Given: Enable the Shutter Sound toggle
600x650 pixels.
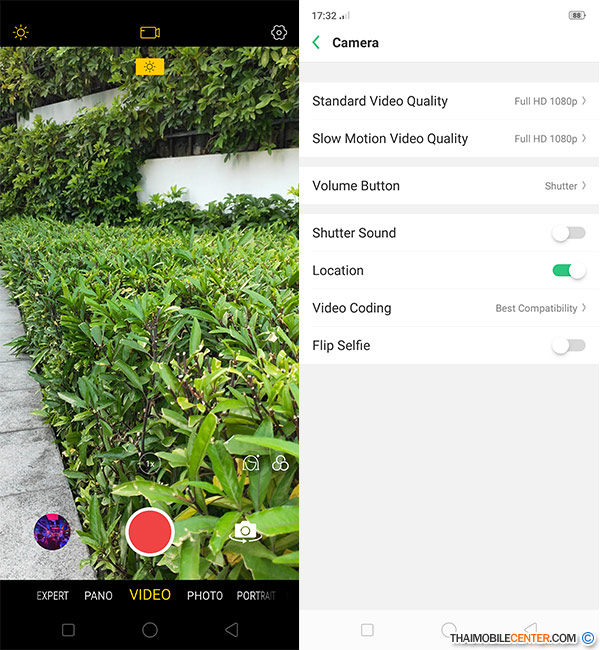Looking at the screenshot, I should coord(568,233).
